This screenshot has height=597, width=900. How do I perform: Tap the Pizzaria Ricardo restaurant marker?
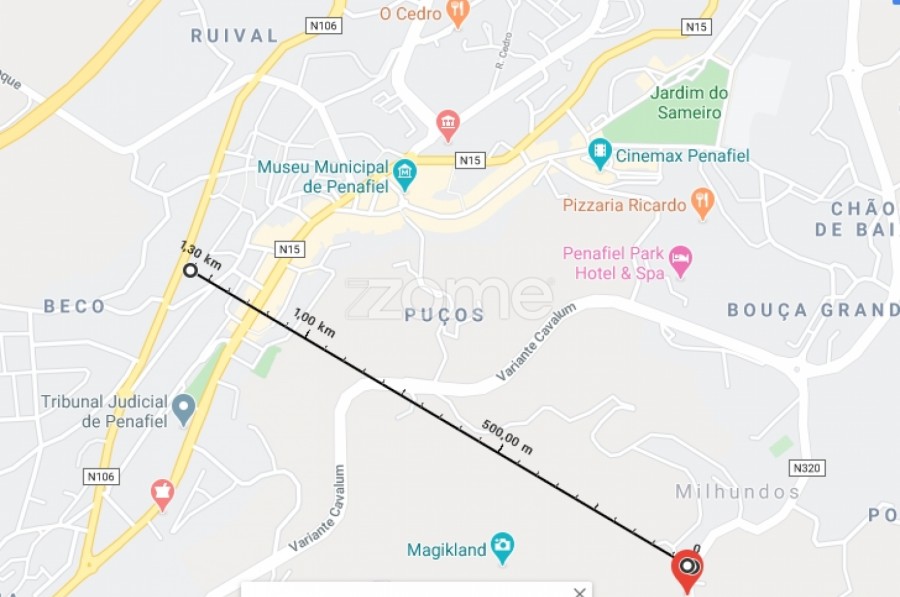pyautogui.click(x=702, y=203)
